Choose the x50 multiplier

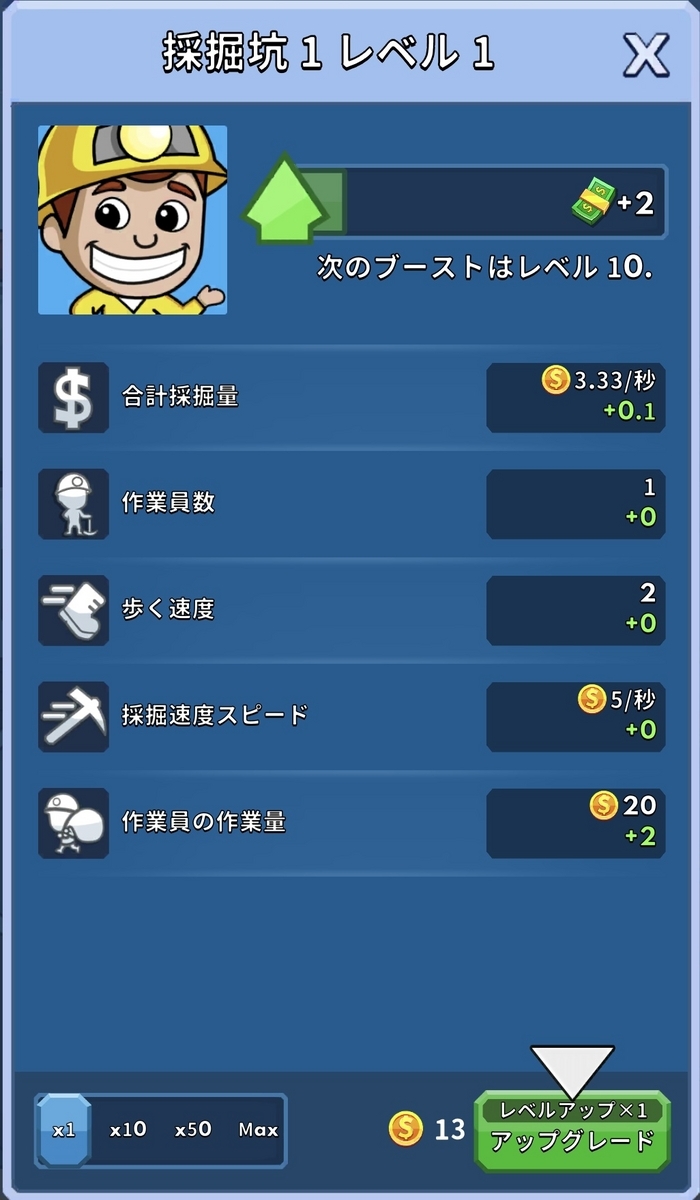point(193,1130)
